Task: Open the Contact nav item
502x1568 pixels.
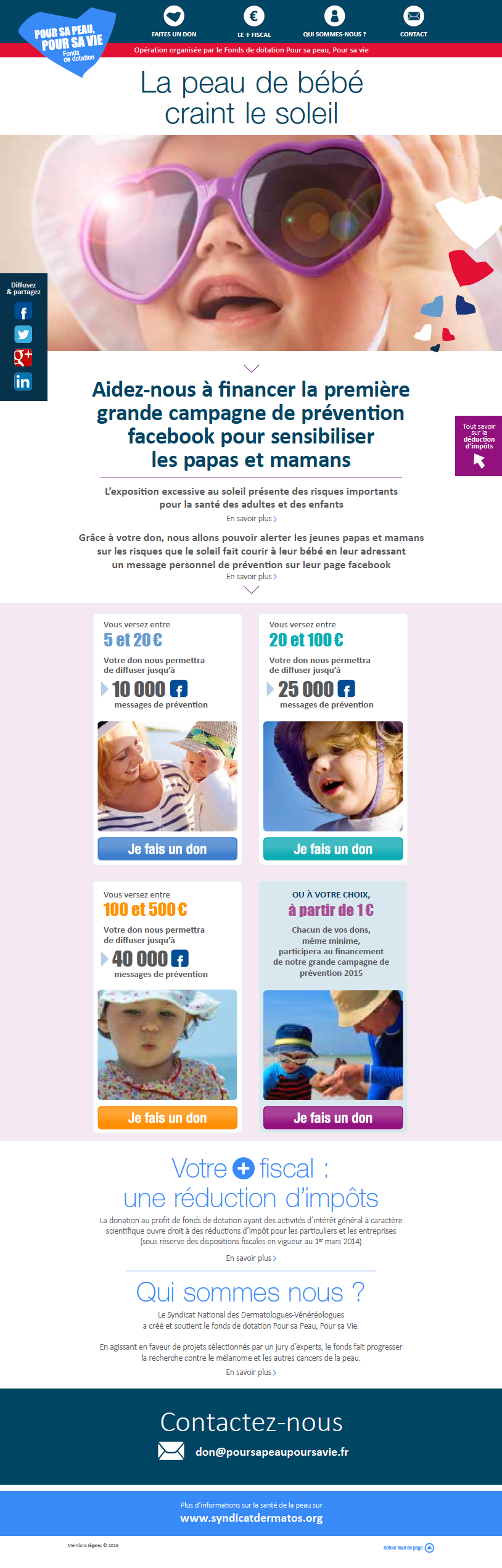Action: pyautogui.click(x=413, y=22)
